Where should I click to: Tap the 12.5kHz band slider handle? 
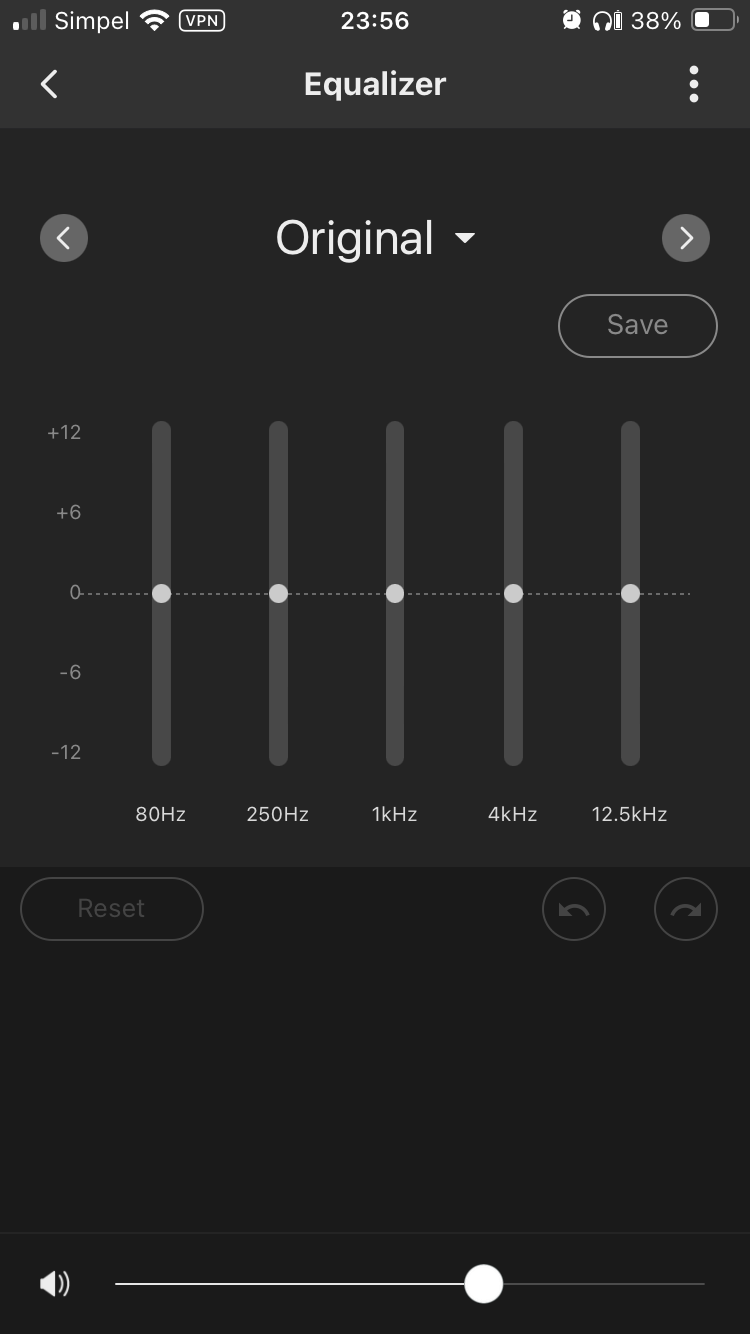point(630,594)
